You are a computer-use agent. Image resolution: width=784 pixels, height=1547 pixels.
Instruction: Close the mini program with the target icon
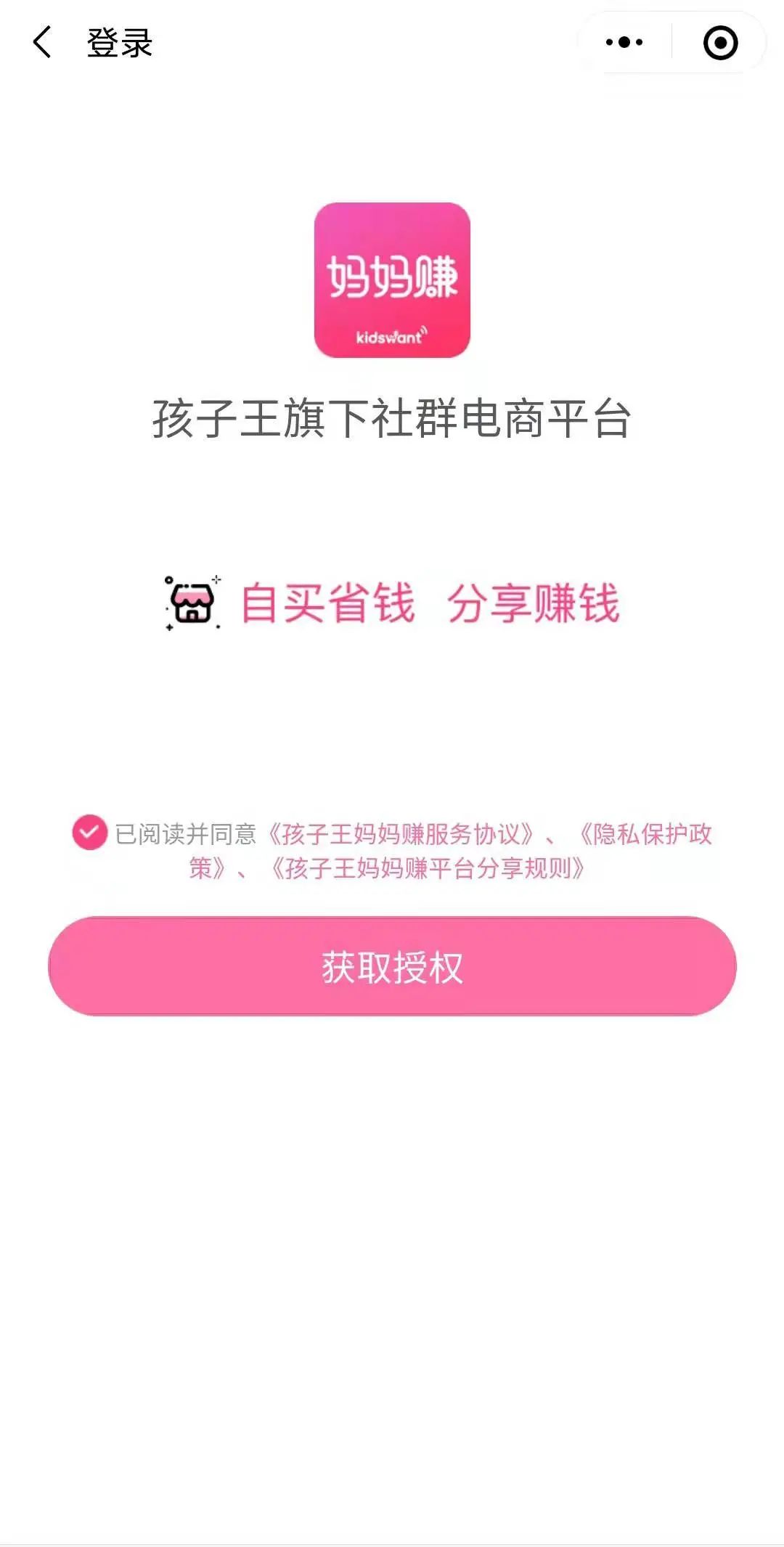pos(720,43)
